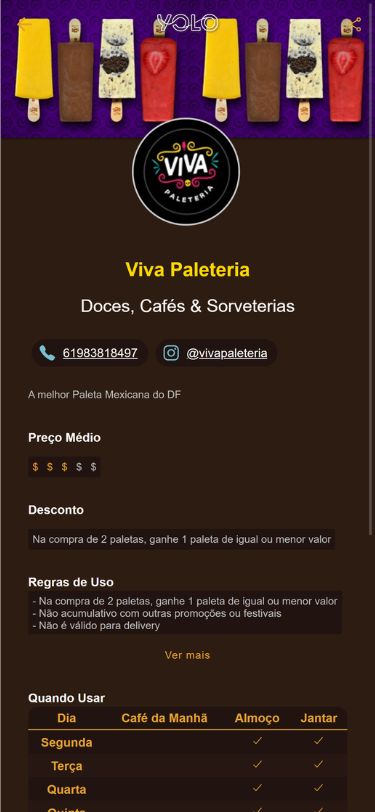Go back using the top-left arrow

tap(24, 23)
